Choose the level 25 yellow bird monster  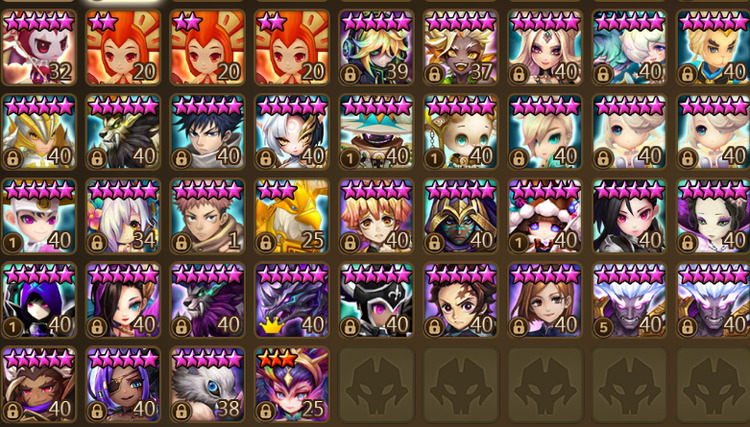coord(291,216)
